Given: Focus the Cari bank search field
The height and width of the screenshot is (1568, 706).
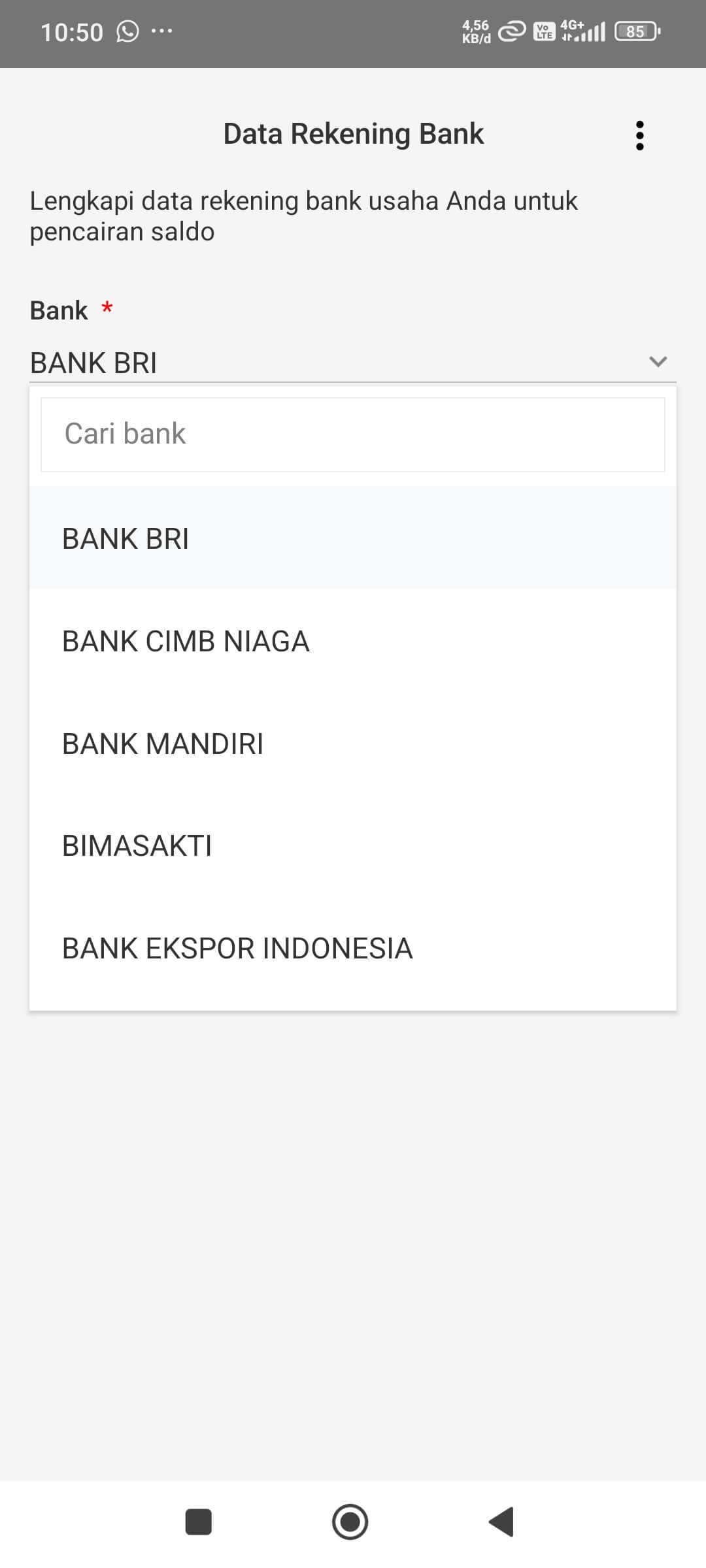Looking at the screenshot, I should [353, 434].
